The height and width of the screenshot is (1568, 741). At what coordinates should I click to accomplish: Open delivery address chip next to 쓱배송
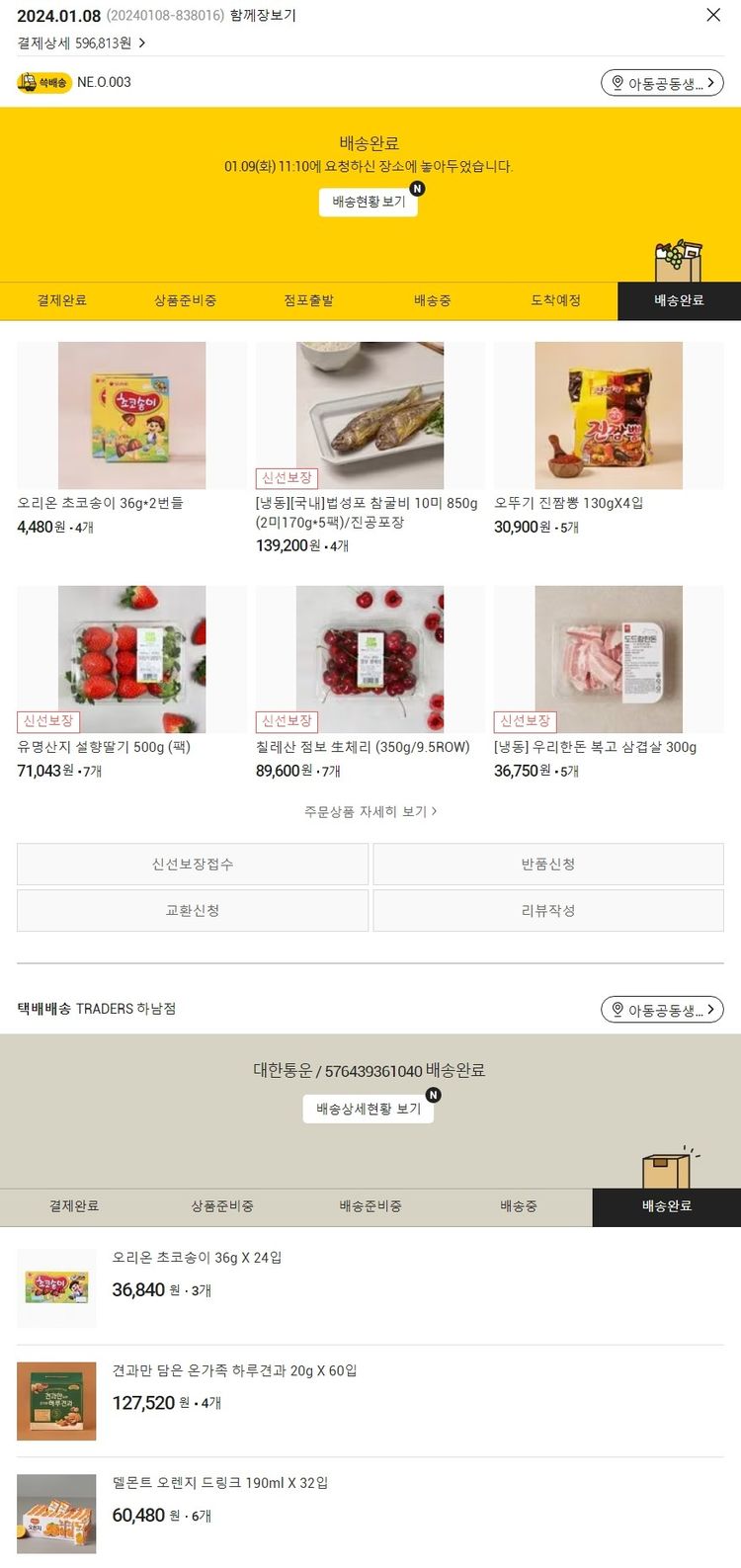[x=662, y=83]
